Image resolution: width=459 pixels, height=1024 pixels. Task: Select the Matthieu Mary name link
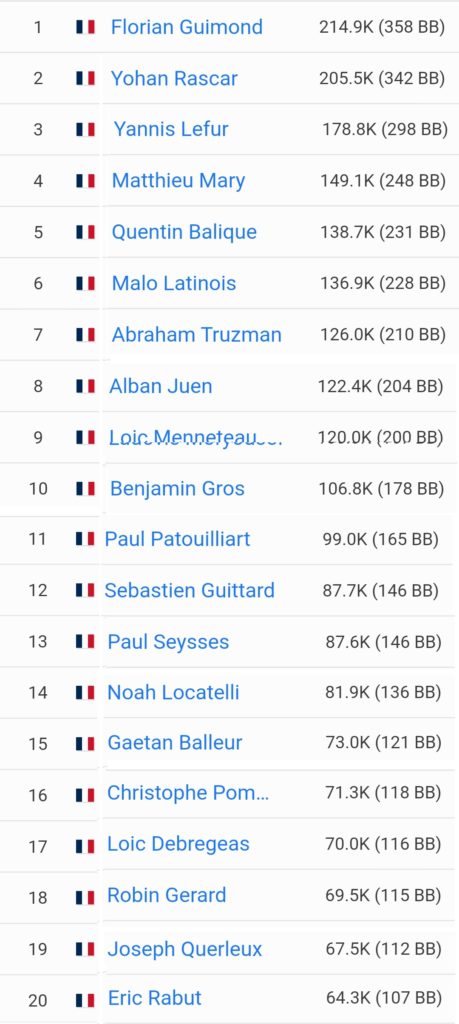tap(178, 180)
